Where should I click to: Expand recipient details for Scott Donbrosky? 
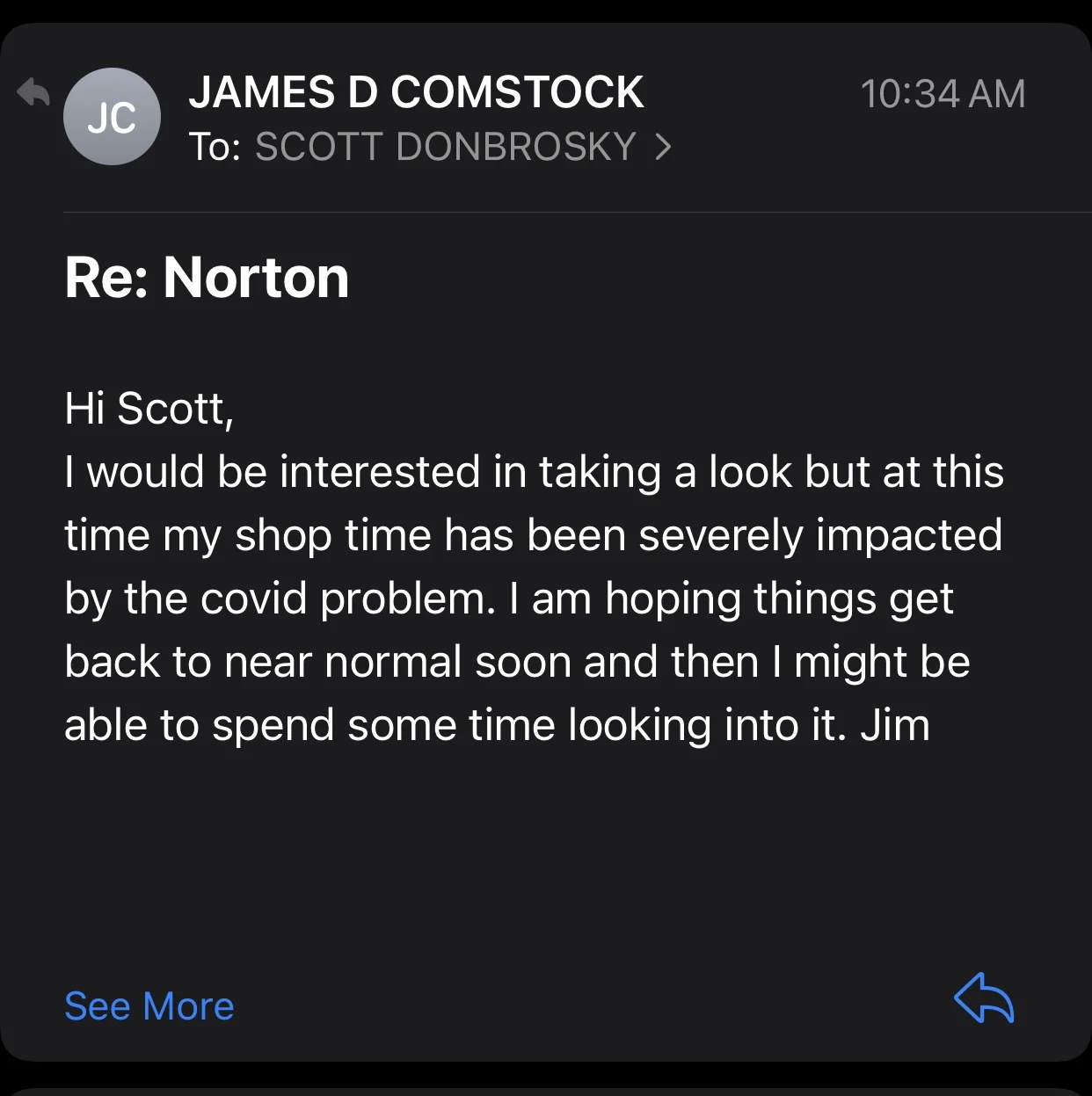(x=663, y=147)
